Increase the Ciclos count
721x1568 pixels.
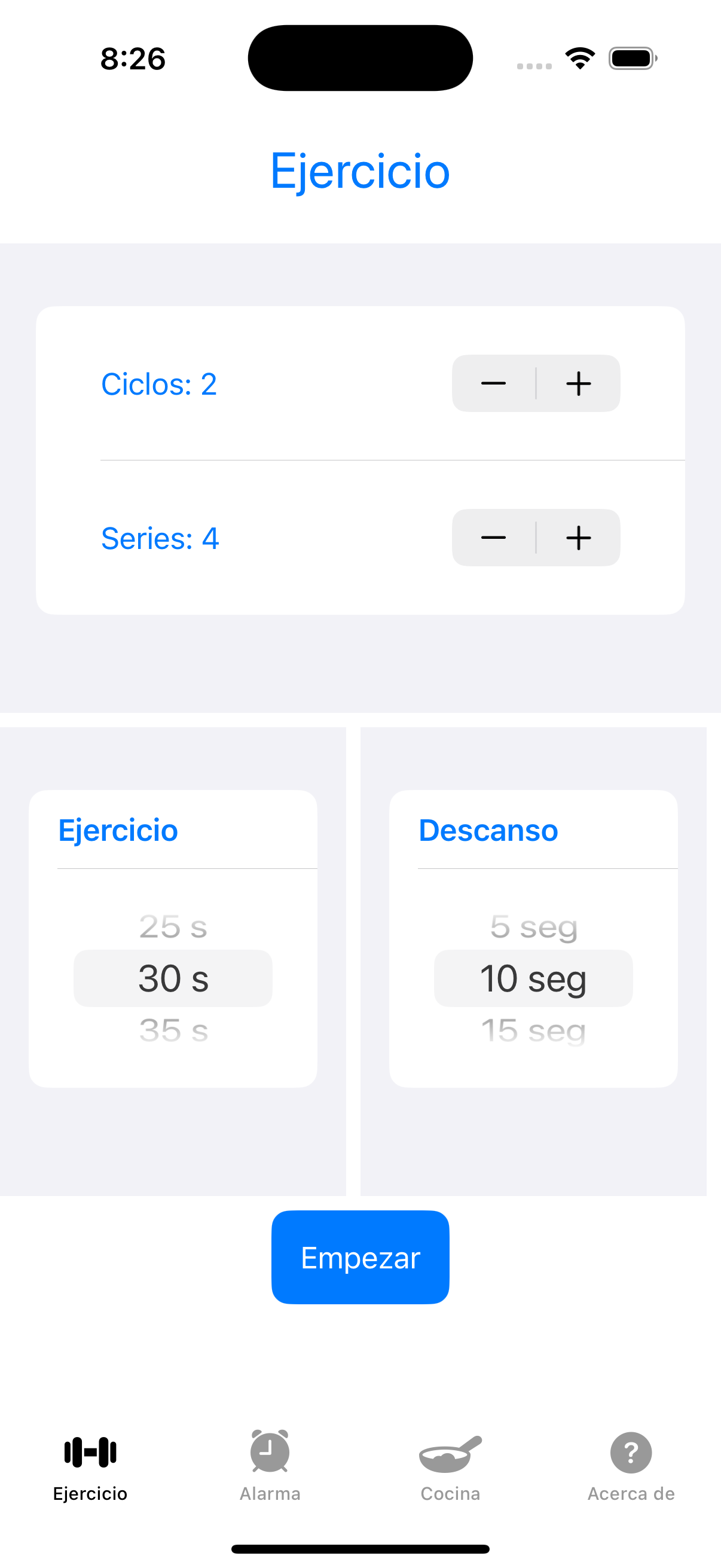coord(578,383)
